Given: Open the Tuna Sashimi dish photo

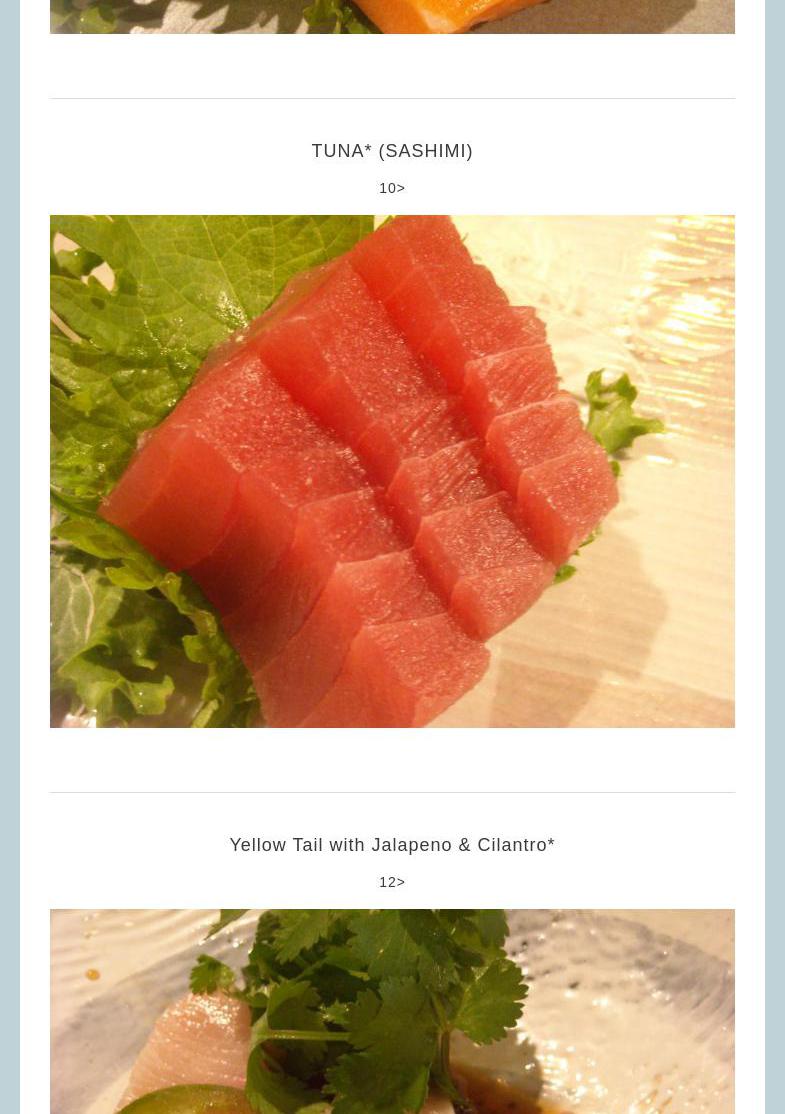Looking at the screenshot, I should [392, 471].
